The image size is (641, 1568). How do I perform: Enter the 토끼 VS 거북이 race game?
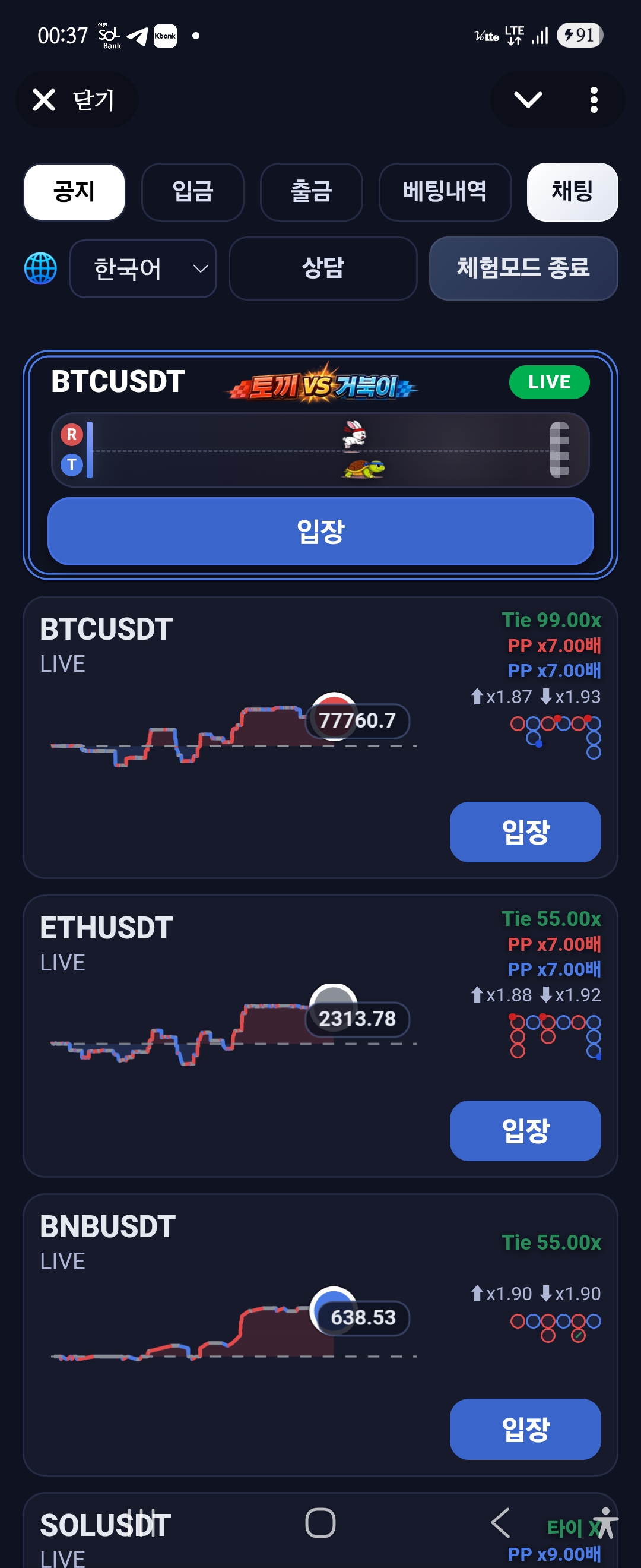(320, 532)
